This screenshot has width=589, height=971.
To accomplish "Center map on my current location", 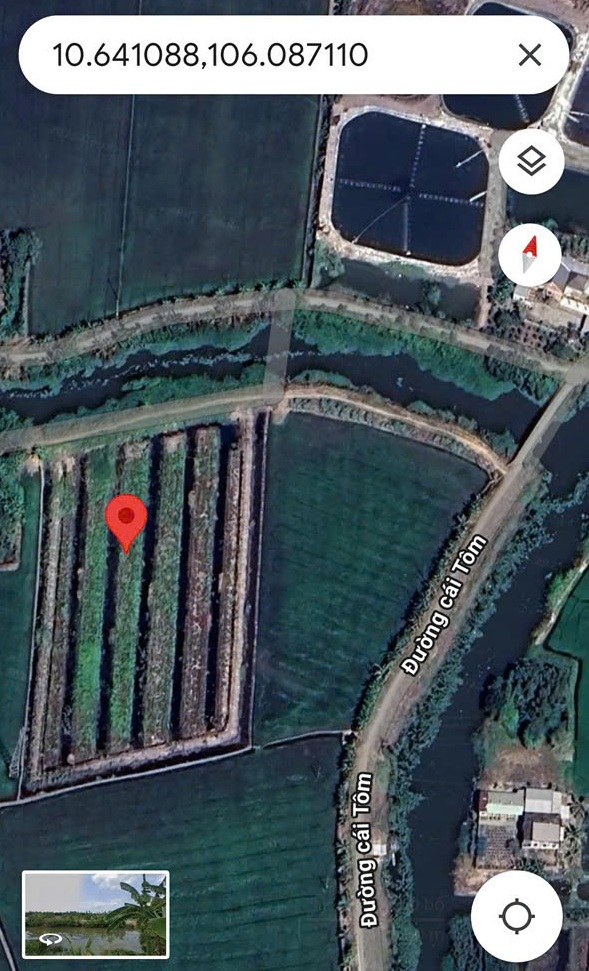I will click(517, 917).
